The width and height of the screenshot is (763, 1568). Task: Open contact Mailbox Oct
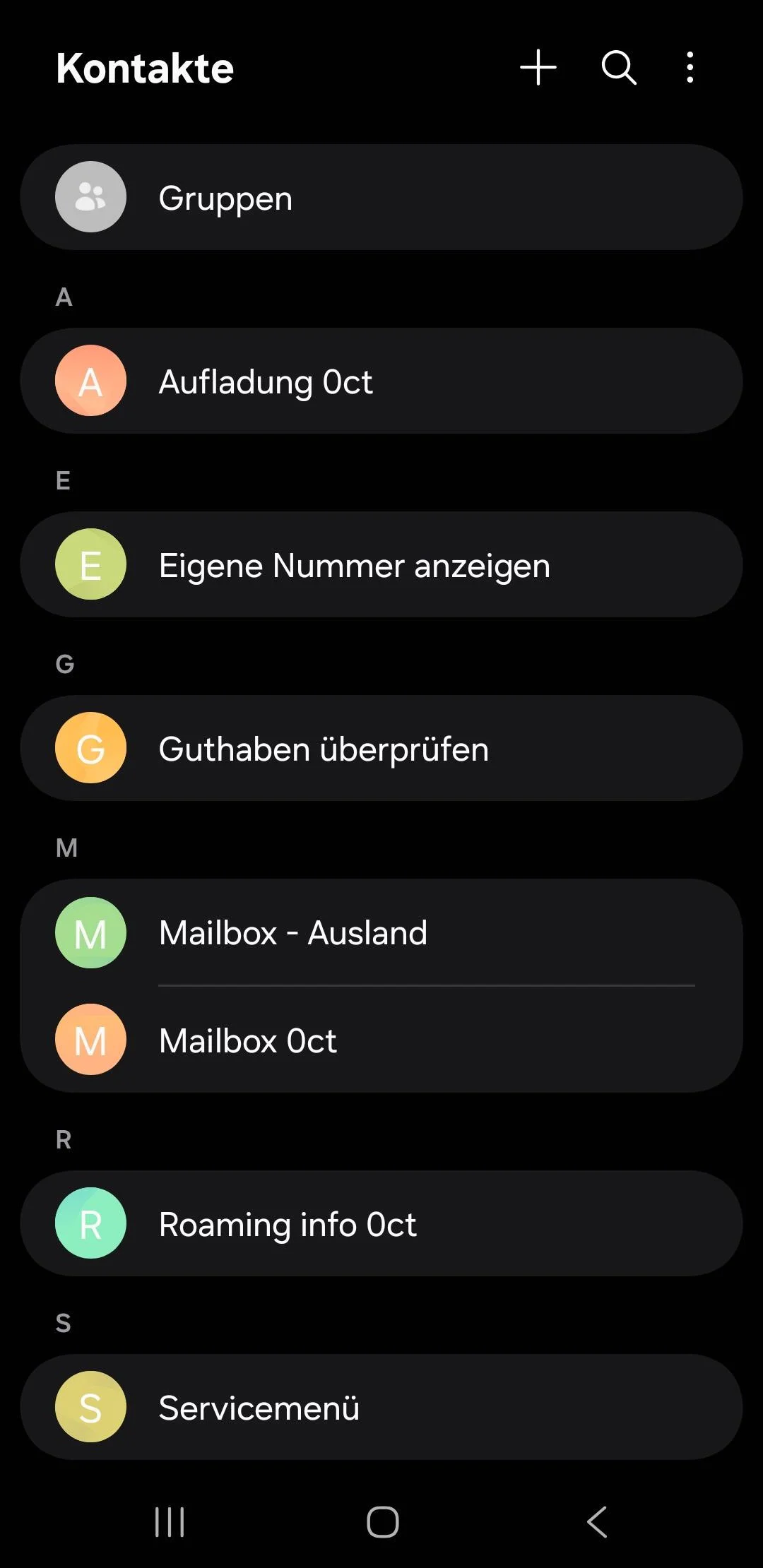[381, 1040]
